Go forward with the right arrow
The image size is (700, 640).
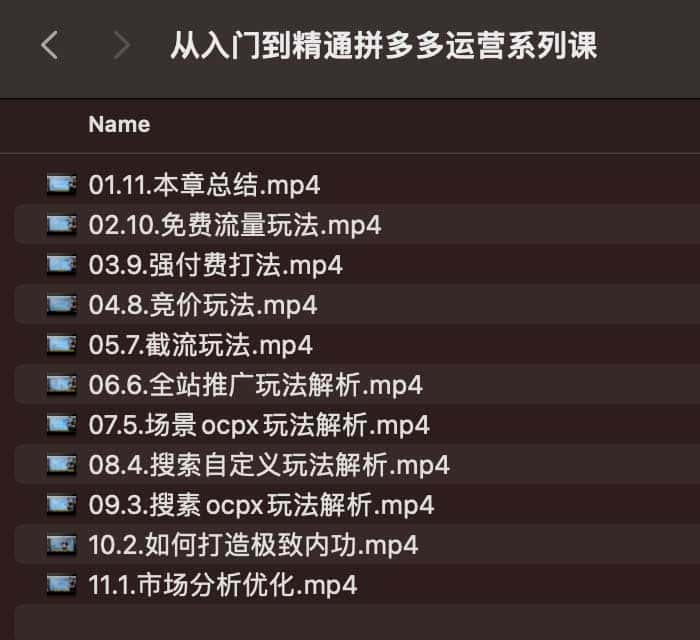pyautogui.click(x=123, y=45)
